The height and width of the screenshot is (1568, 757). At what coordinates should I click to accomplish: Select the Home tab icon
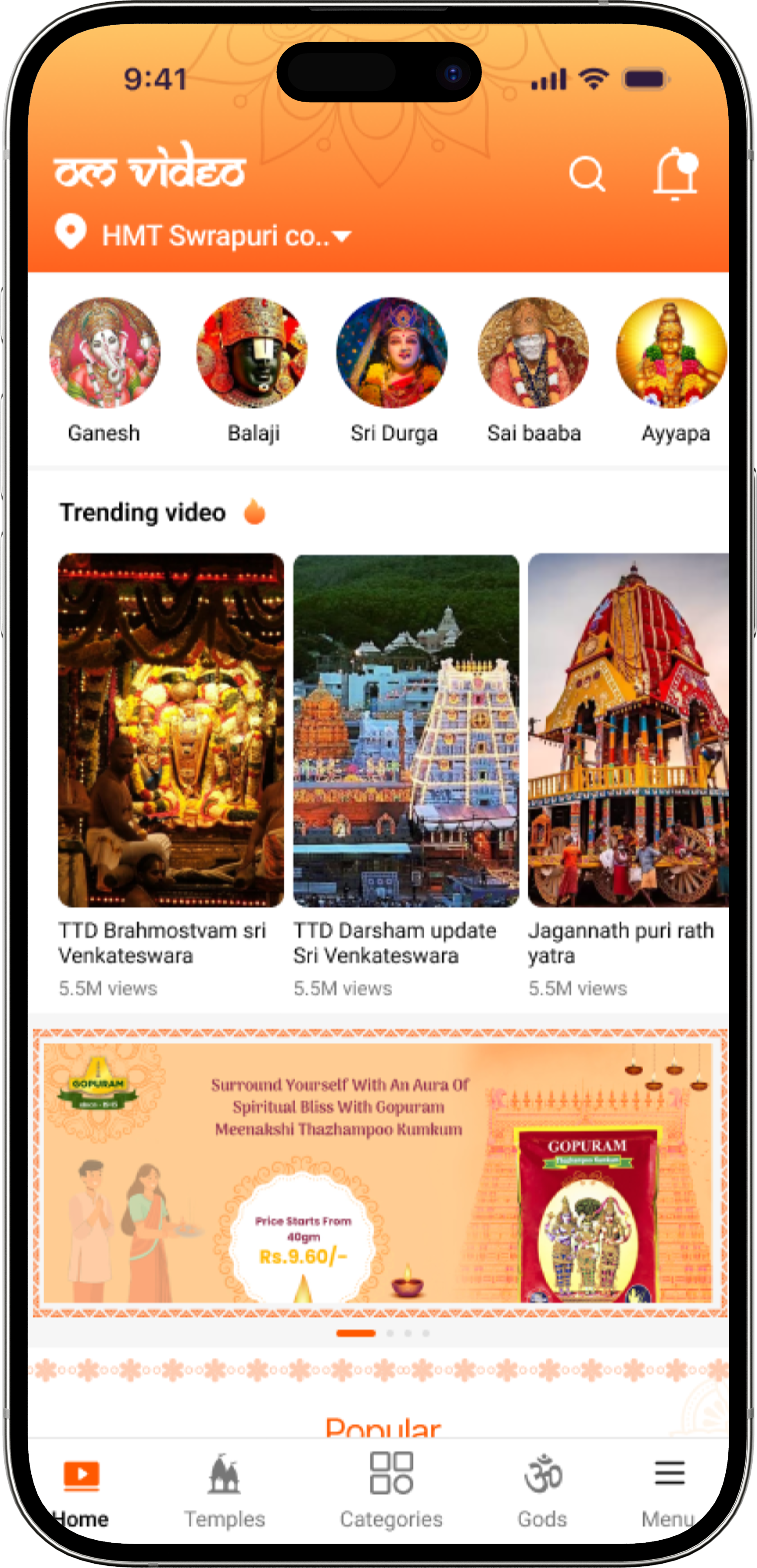82,1474
